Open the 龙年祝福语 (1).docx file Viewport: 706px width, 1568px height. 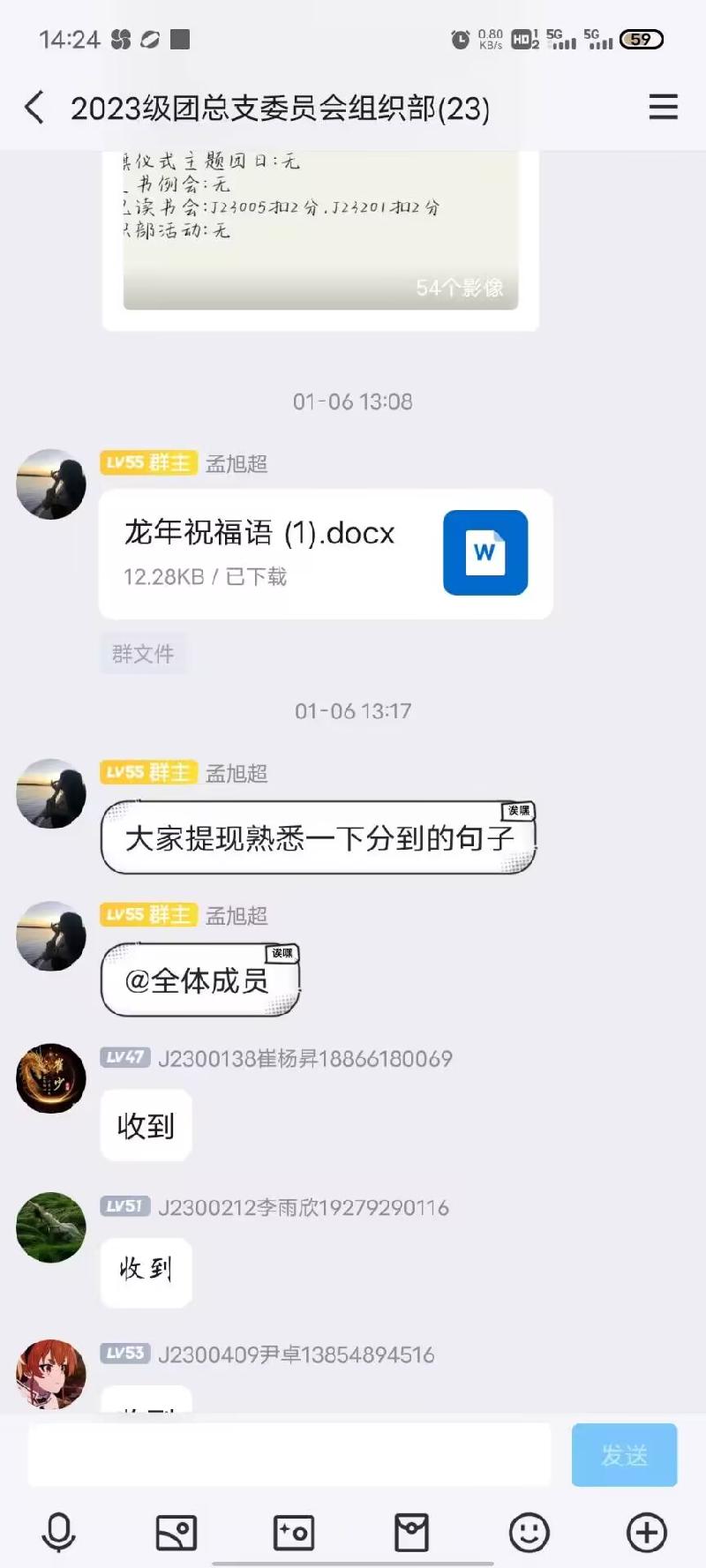point(325,553)
